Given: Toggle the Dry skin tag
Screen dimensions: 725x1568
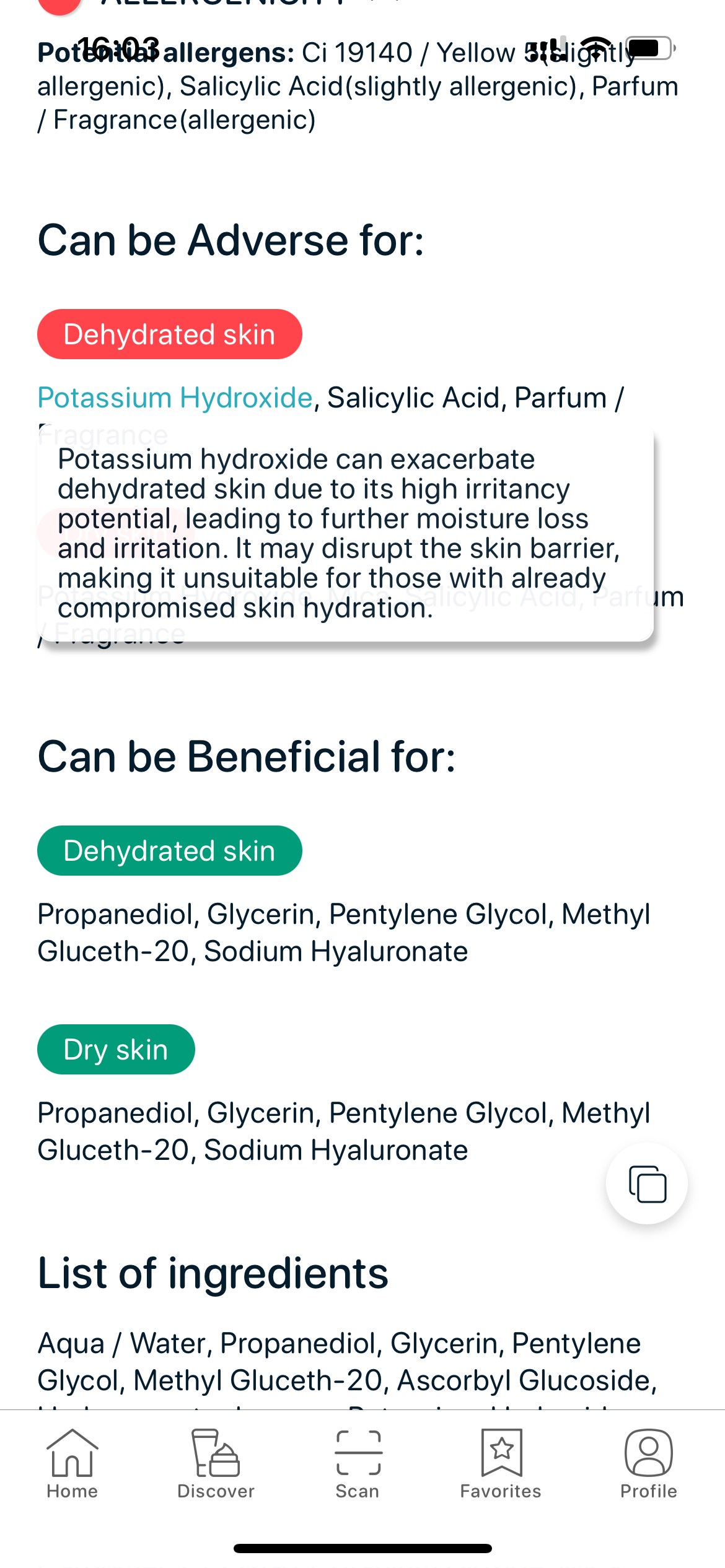Looking at the screenshot, I should click(115, 1048).
